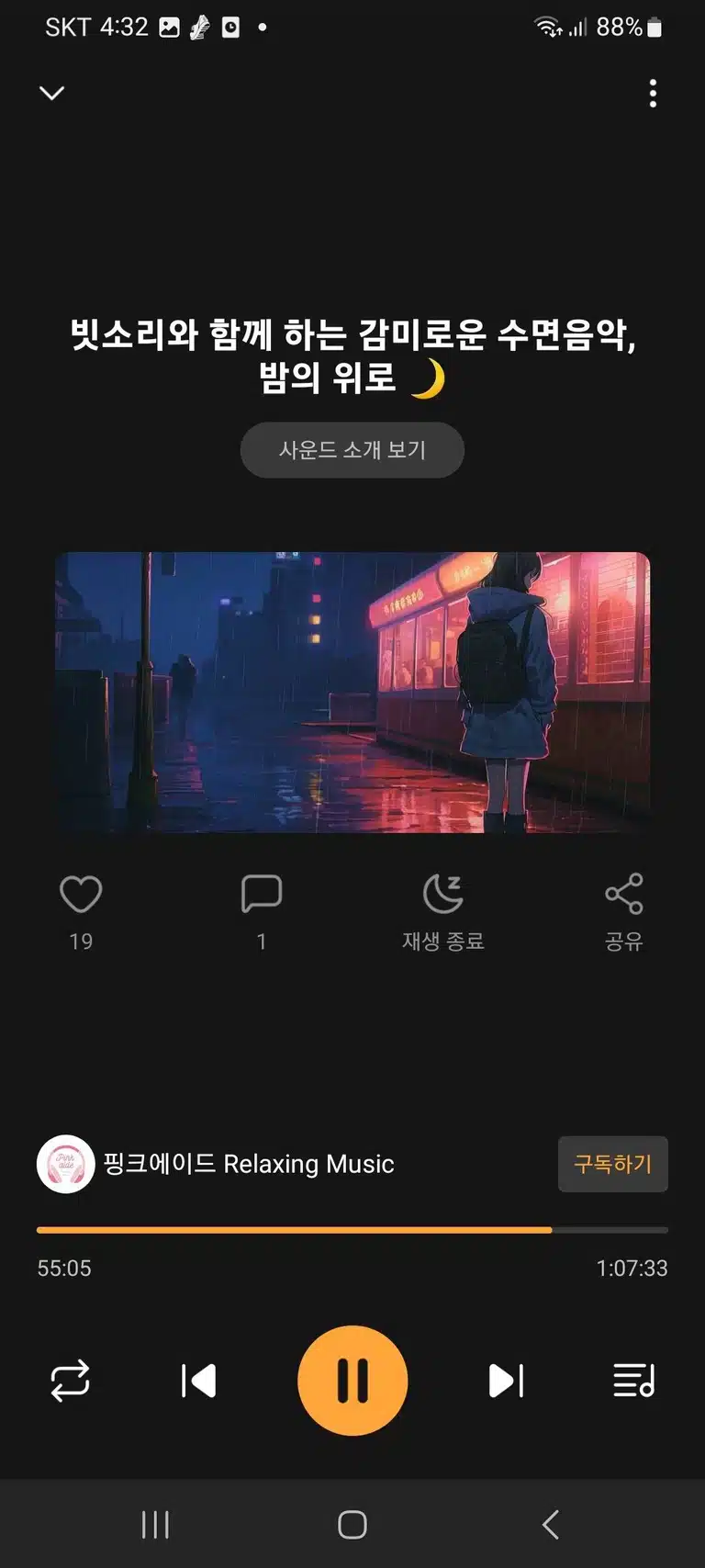Image resolution: width=705 pixels, height=1568 pixels.
Task: Share this sound via 공유
Action: 624,912
